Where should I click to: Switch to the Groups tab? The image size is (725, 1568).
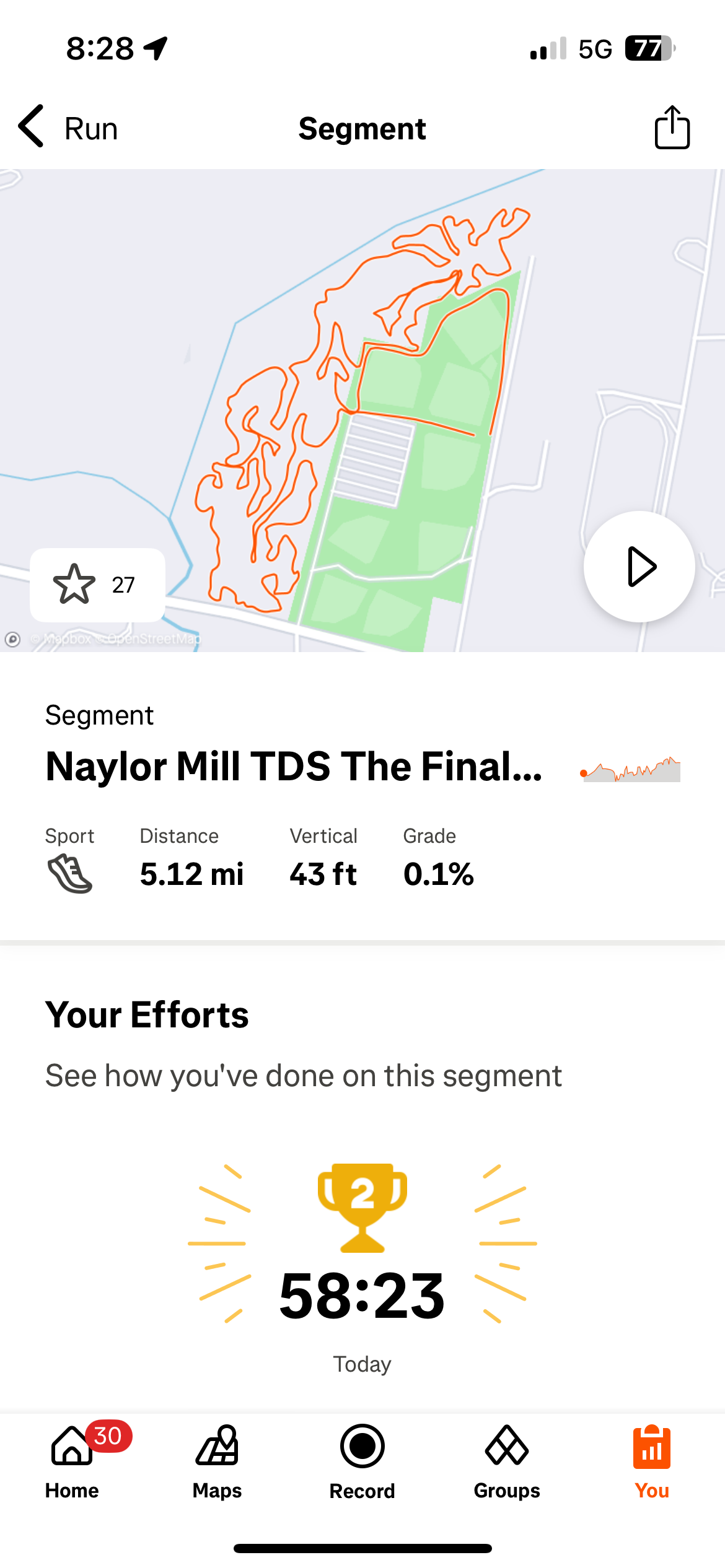point(507,1461)
